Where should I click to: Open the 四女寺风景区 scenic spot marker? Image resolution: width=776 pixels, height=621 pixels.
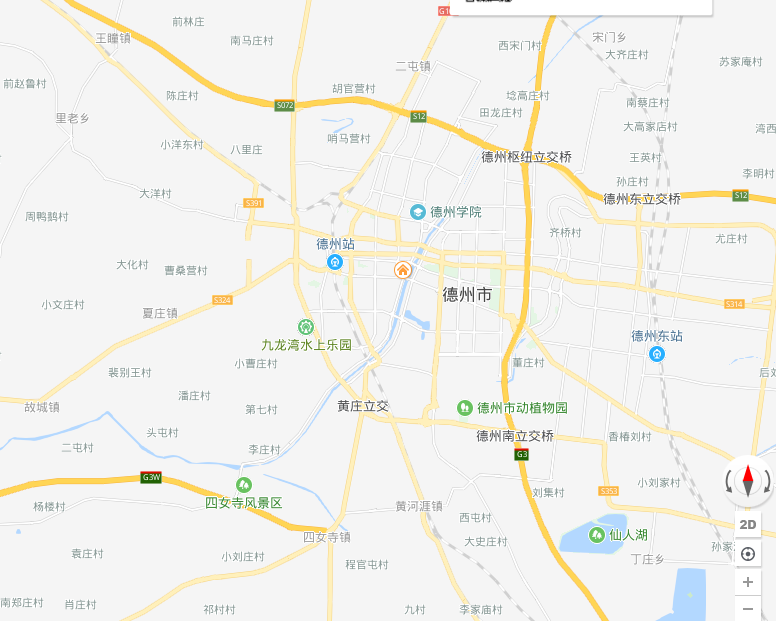click(245, 485)
